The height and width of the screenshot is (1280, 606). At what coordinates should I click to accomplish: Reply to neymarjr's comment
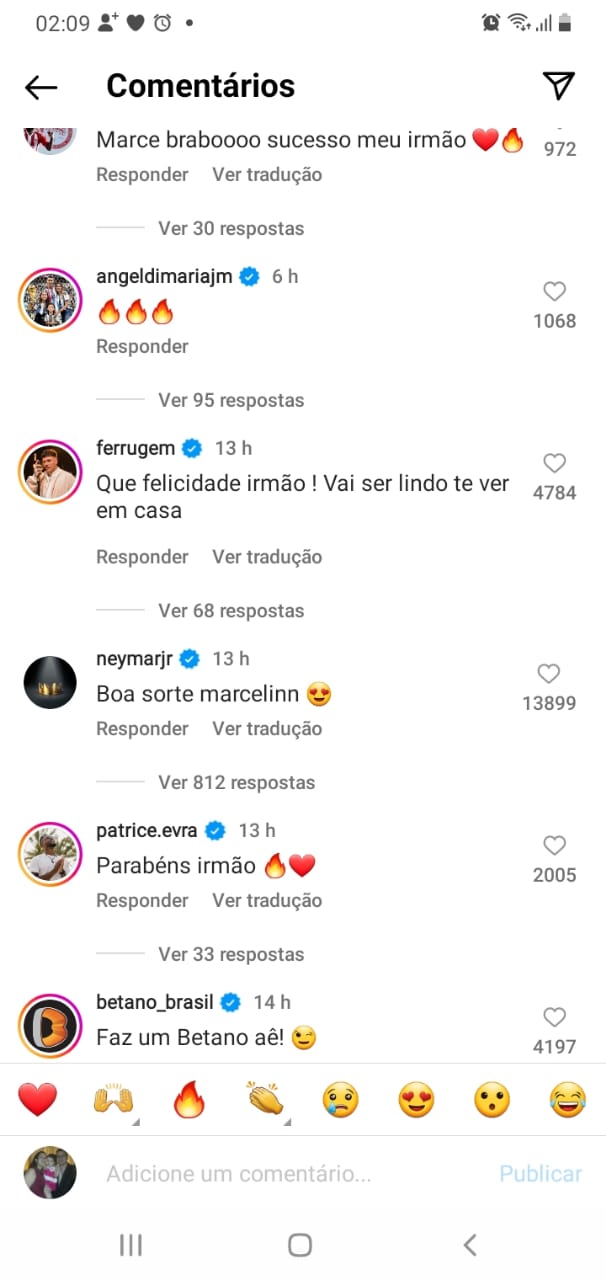click(142, 729)
